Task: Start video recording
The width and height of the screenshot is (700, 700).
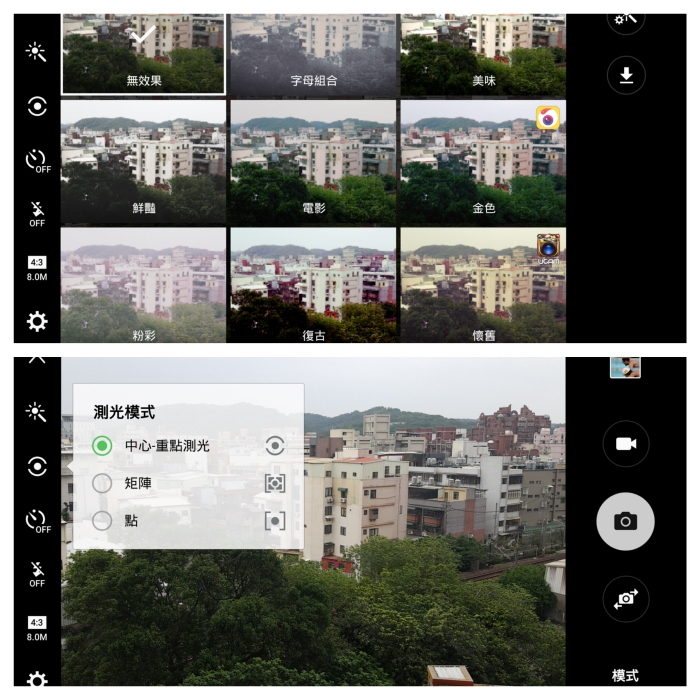Action: [626, 444]
